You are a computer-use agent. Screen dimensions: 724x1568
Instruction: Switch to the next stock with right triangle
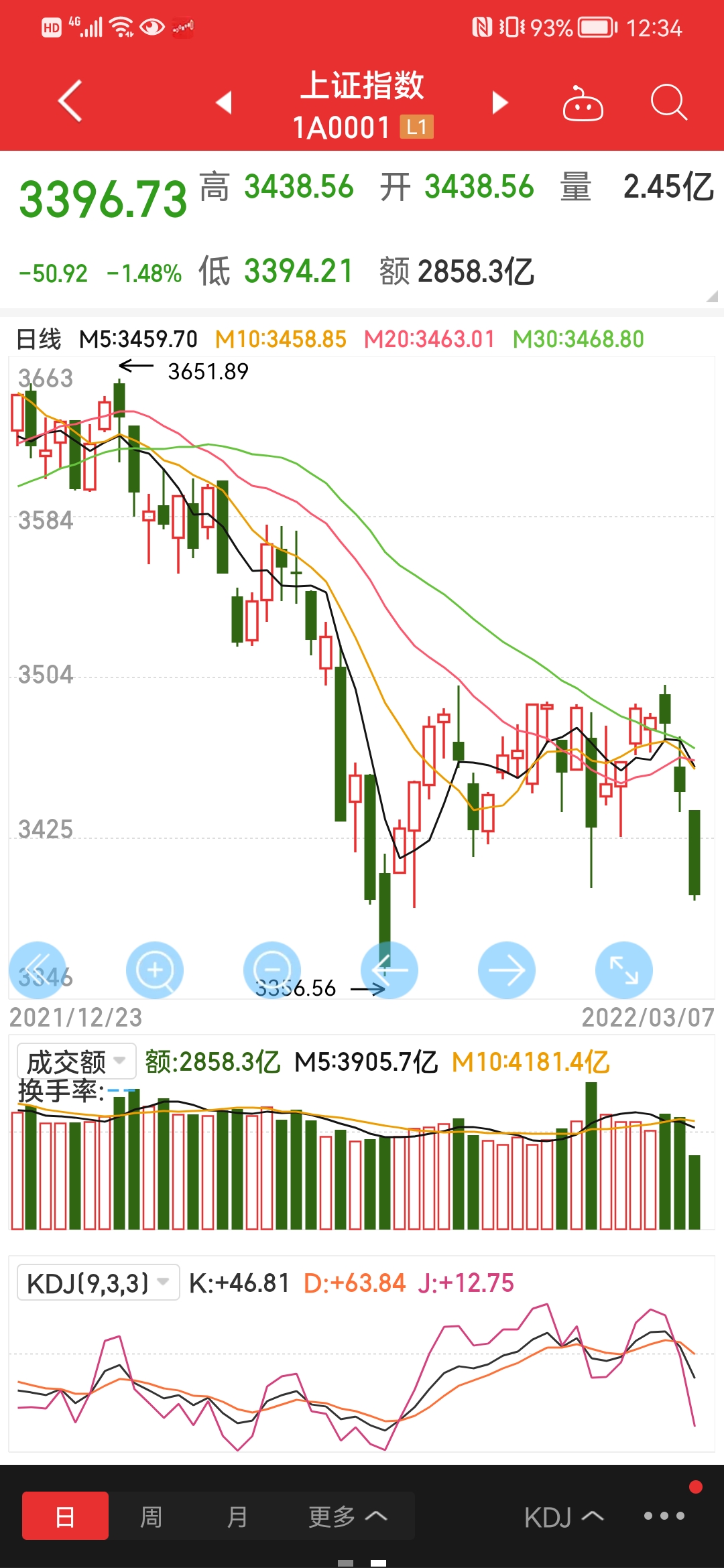click(500, 103)
